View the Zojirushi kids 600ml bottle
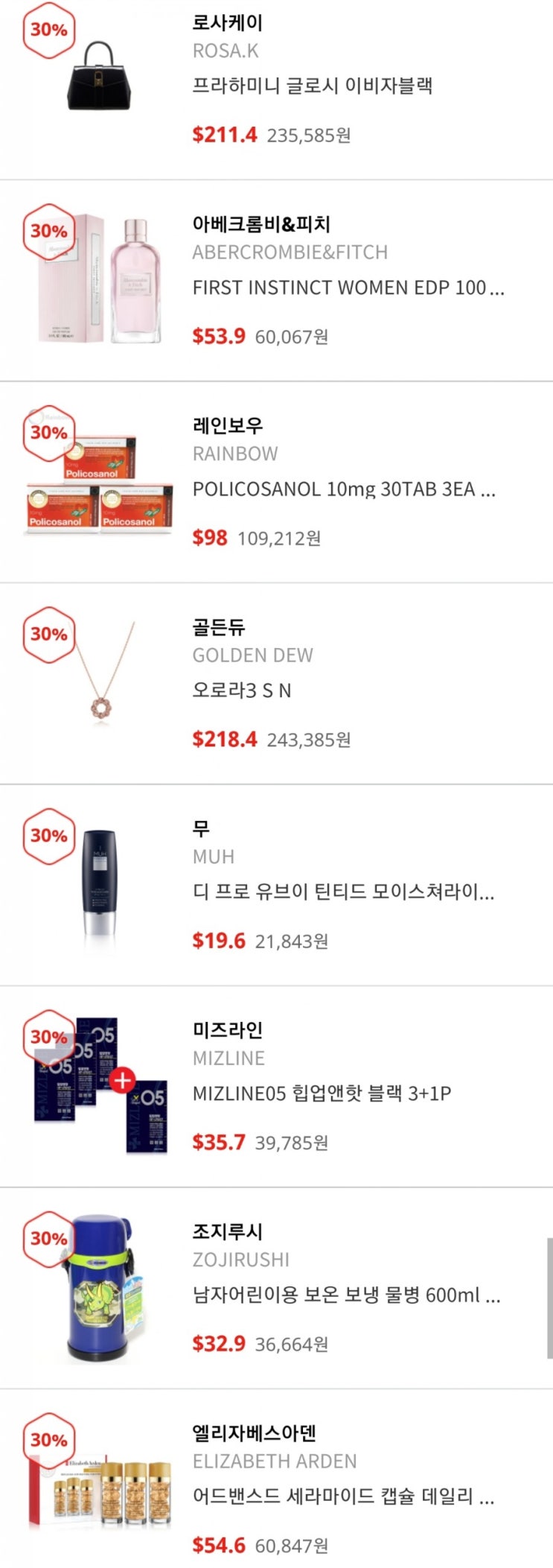The image size is (553, 1568). pos(276,1289)
